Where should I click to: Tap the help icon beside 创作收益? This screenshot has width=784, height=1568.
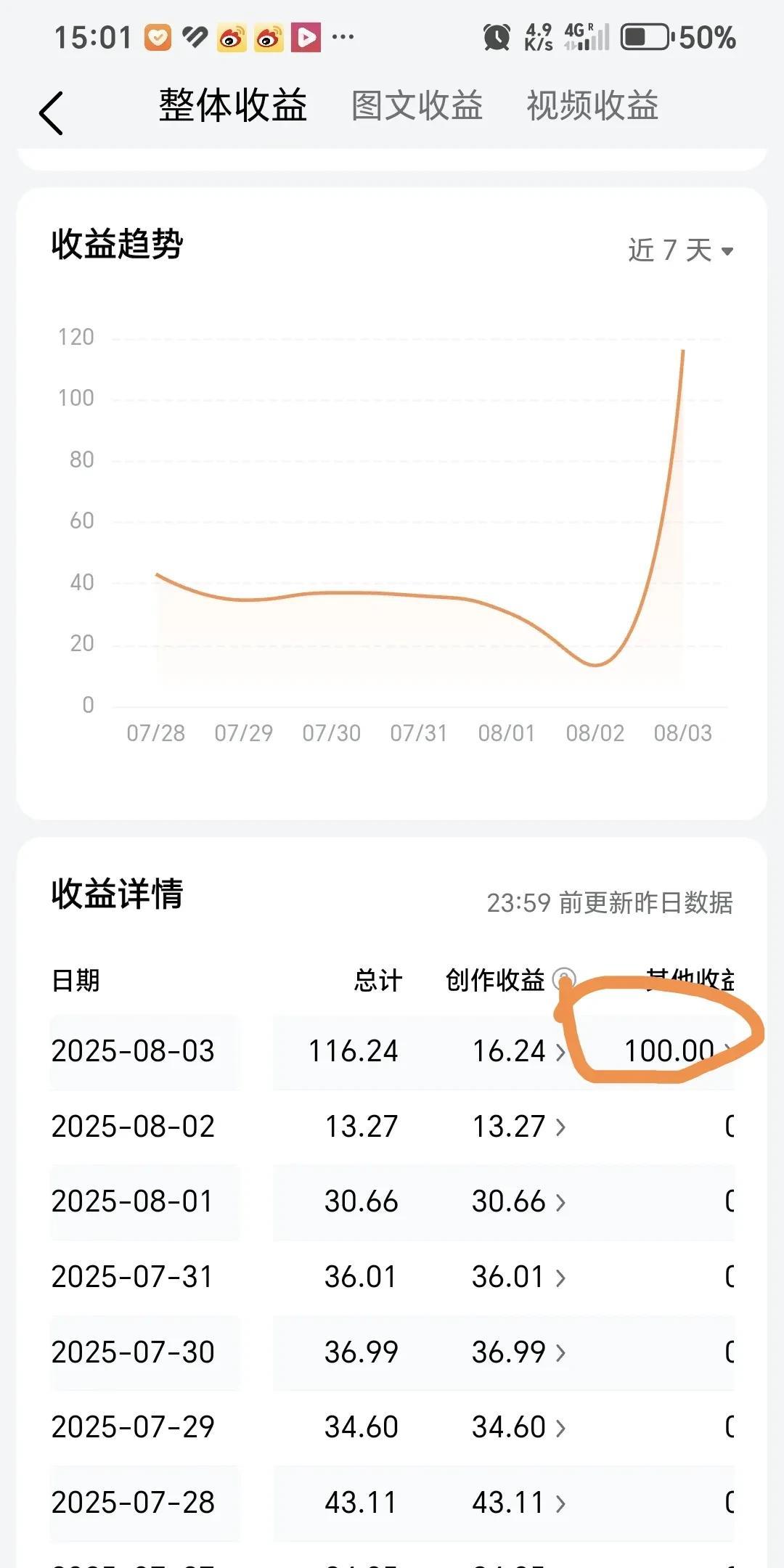tap(563, 980)
